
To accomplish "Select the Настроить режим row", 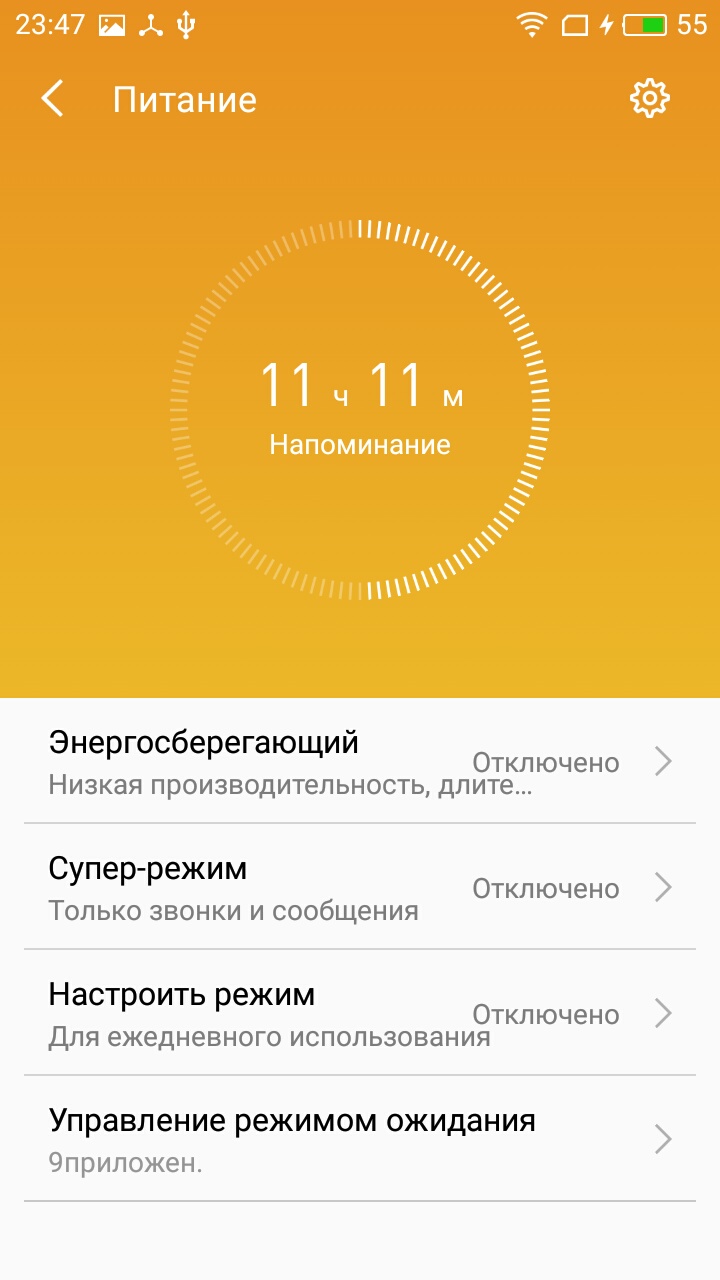I will coord(360,1013).
